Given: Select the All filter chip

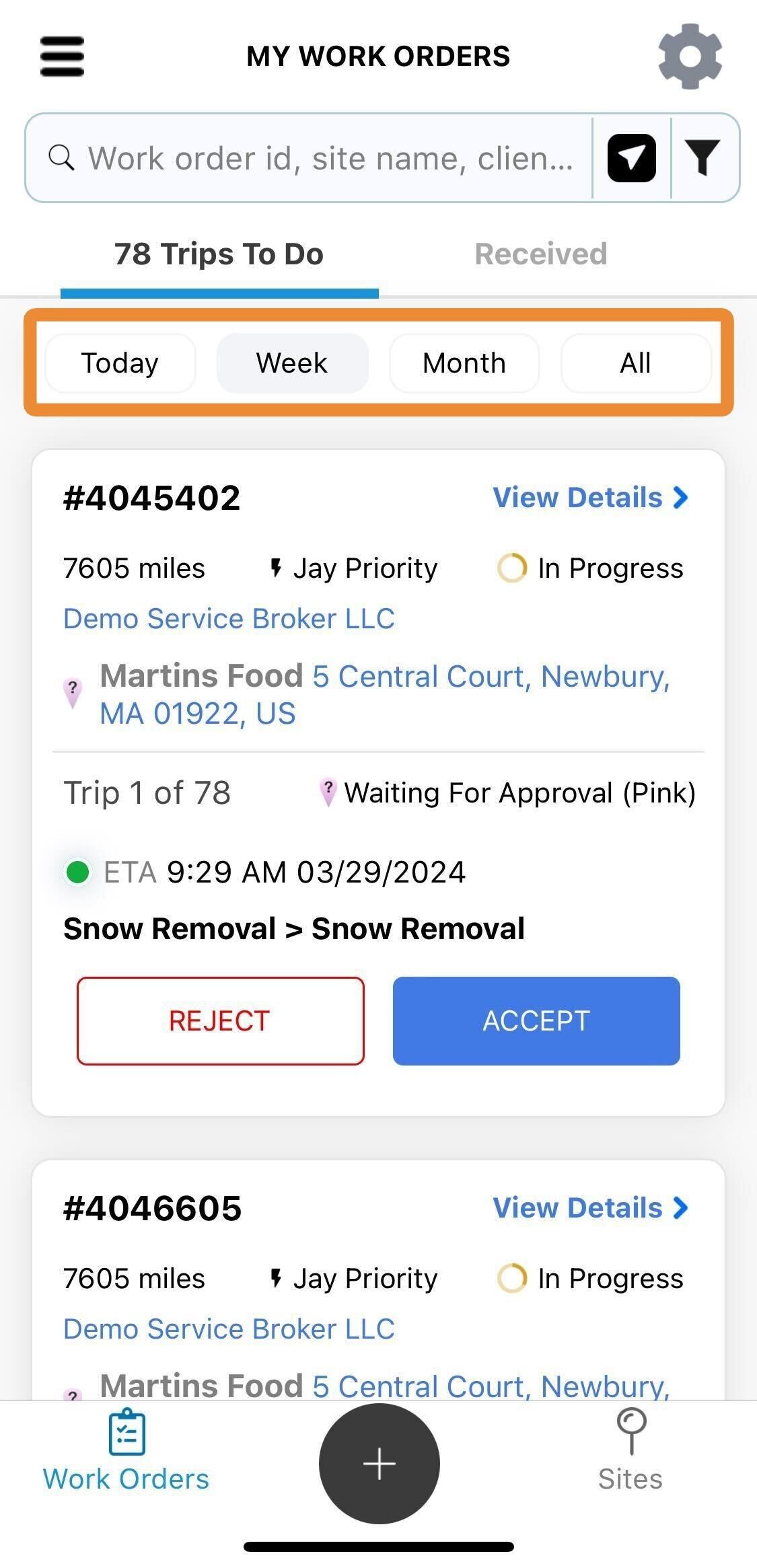Looking at the screenshot, I should pyautogui.click(x=635, y=363).
